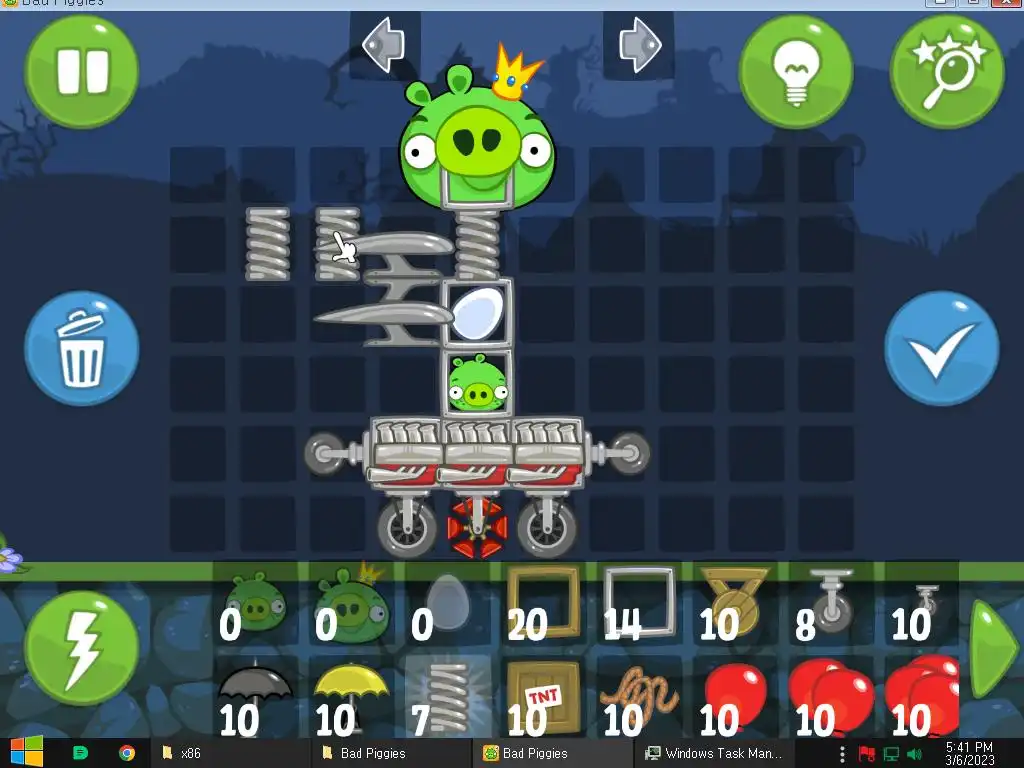This screenshot has width=1024, height=768.
Task: Confirm the build with the checkmark
Action: [941, 348]
